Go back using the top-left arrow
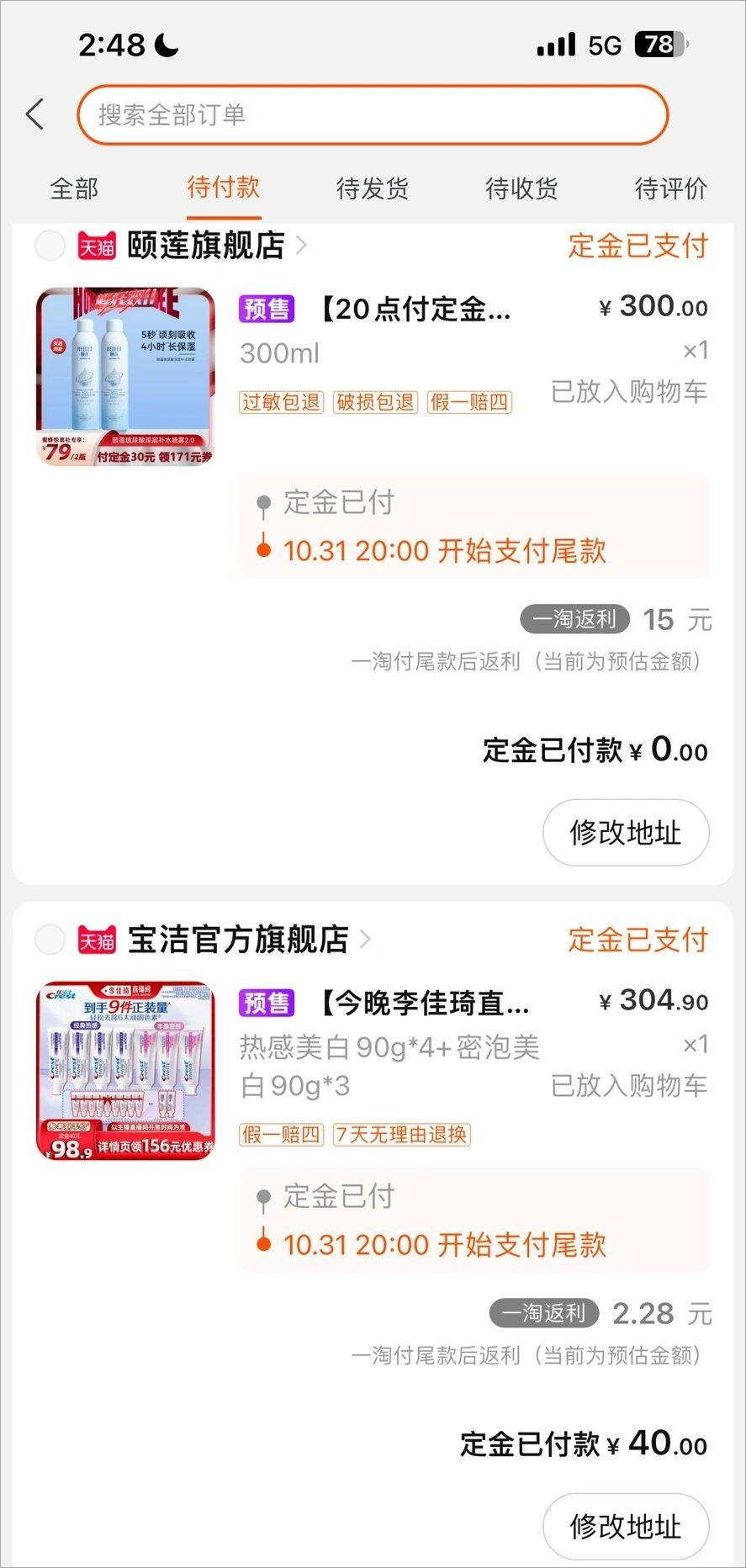 (x=35, y=114)
